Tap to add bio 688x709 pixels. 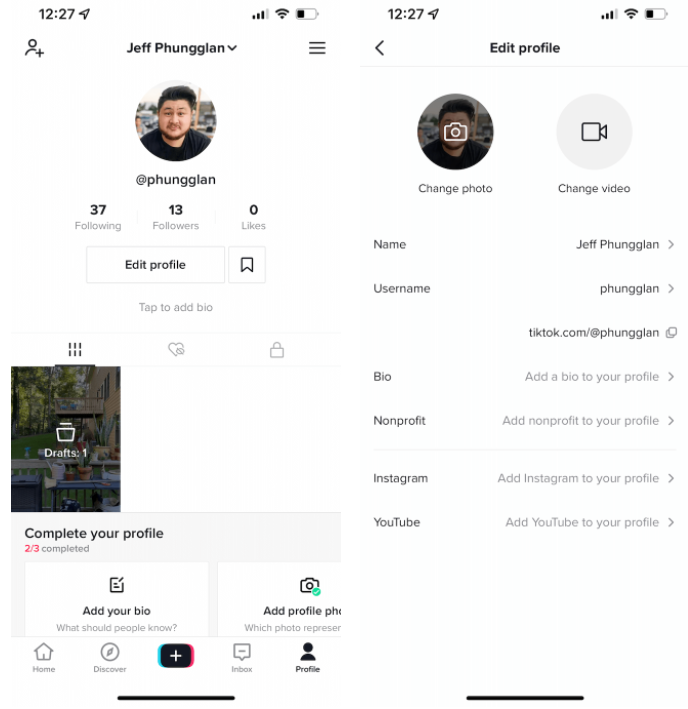[175, 307]
